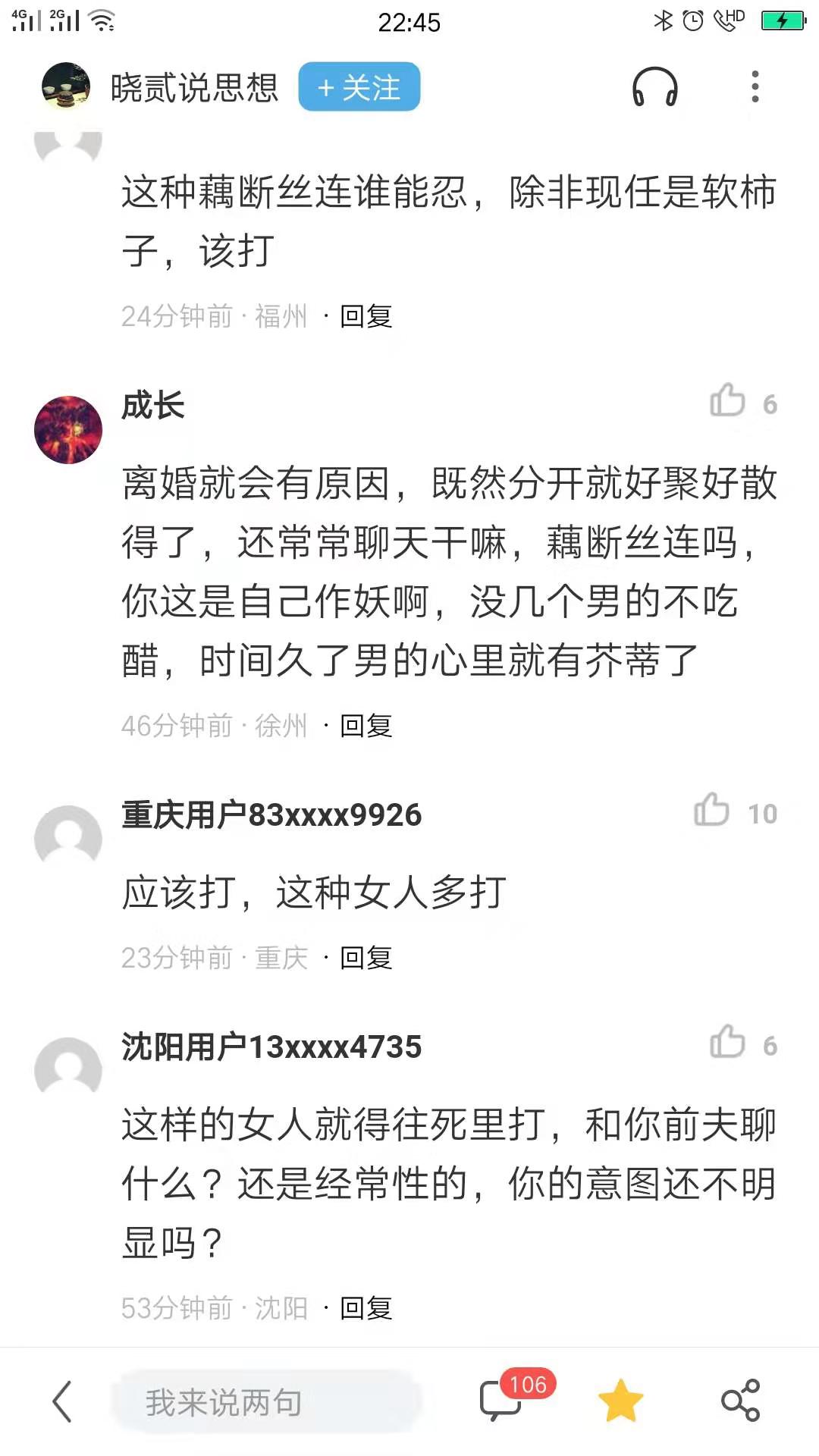Open 沈阳用户13xxxx4735's avatar
The height and width of the screenshot is (1456, 819).
click(68, 1066)
